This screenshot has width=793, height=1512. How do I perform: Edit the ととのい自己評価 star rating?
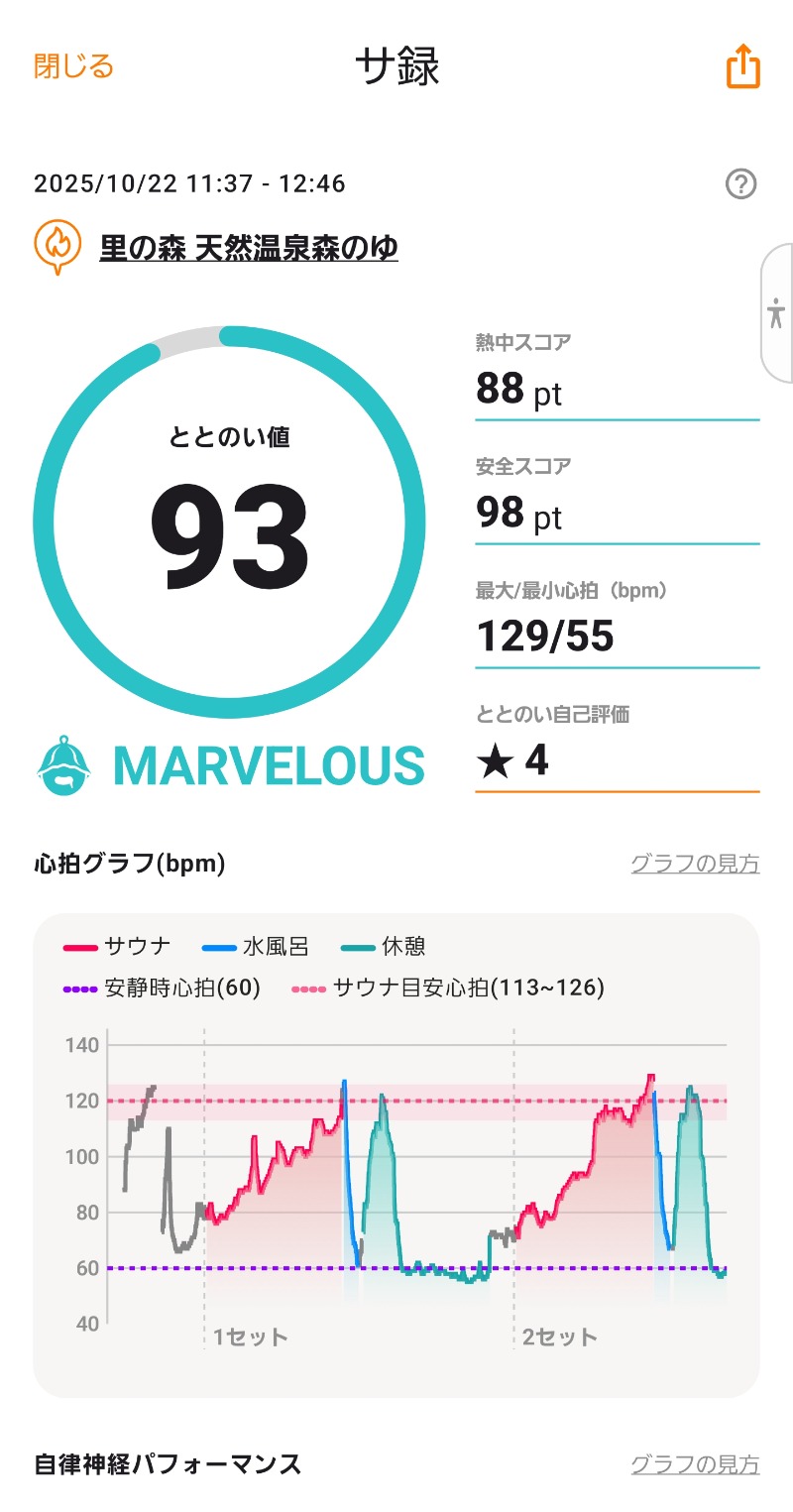[617, 761]
